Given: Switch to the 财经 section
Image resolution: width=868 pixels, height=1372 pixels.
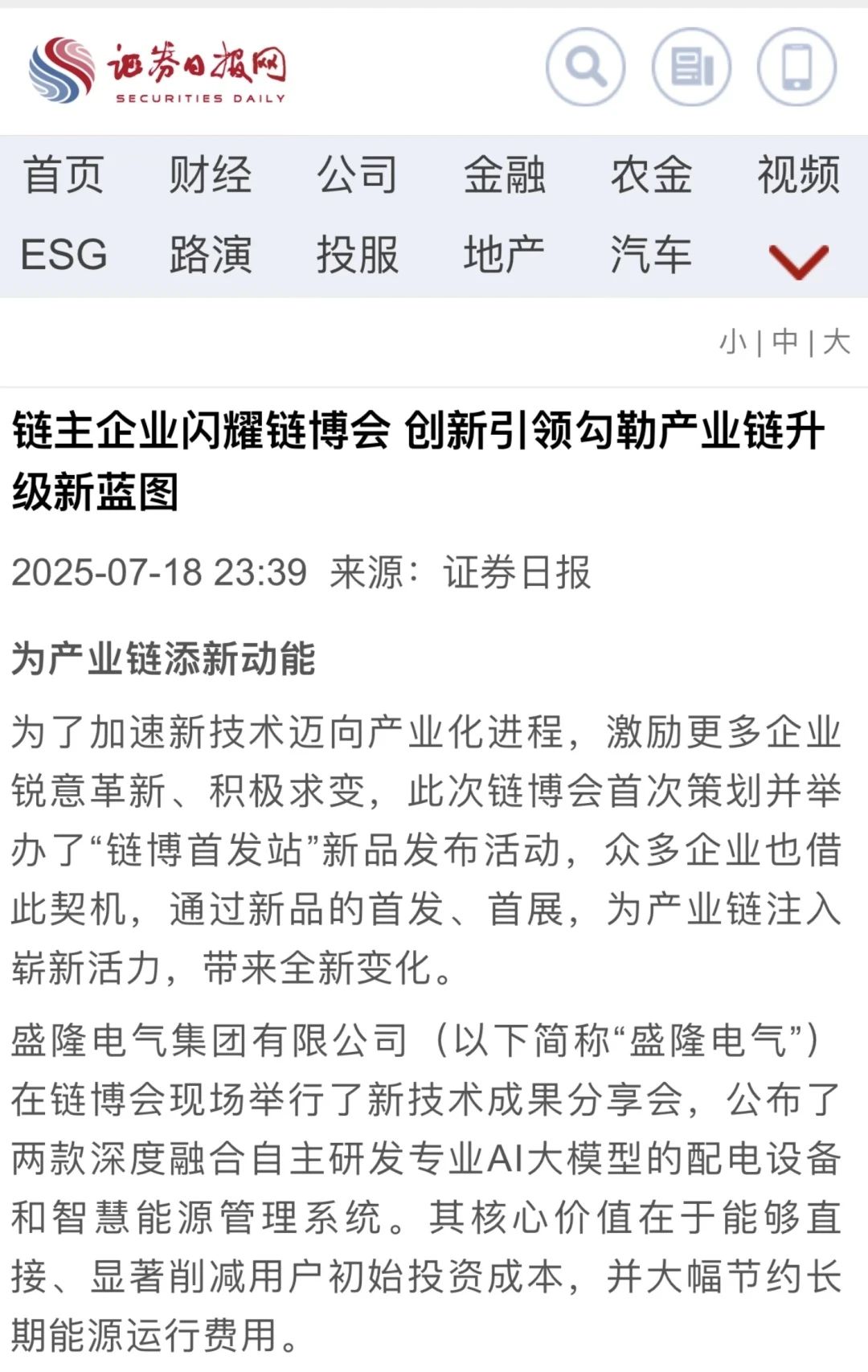Looking at the screenshot, I should coord(210,175).
